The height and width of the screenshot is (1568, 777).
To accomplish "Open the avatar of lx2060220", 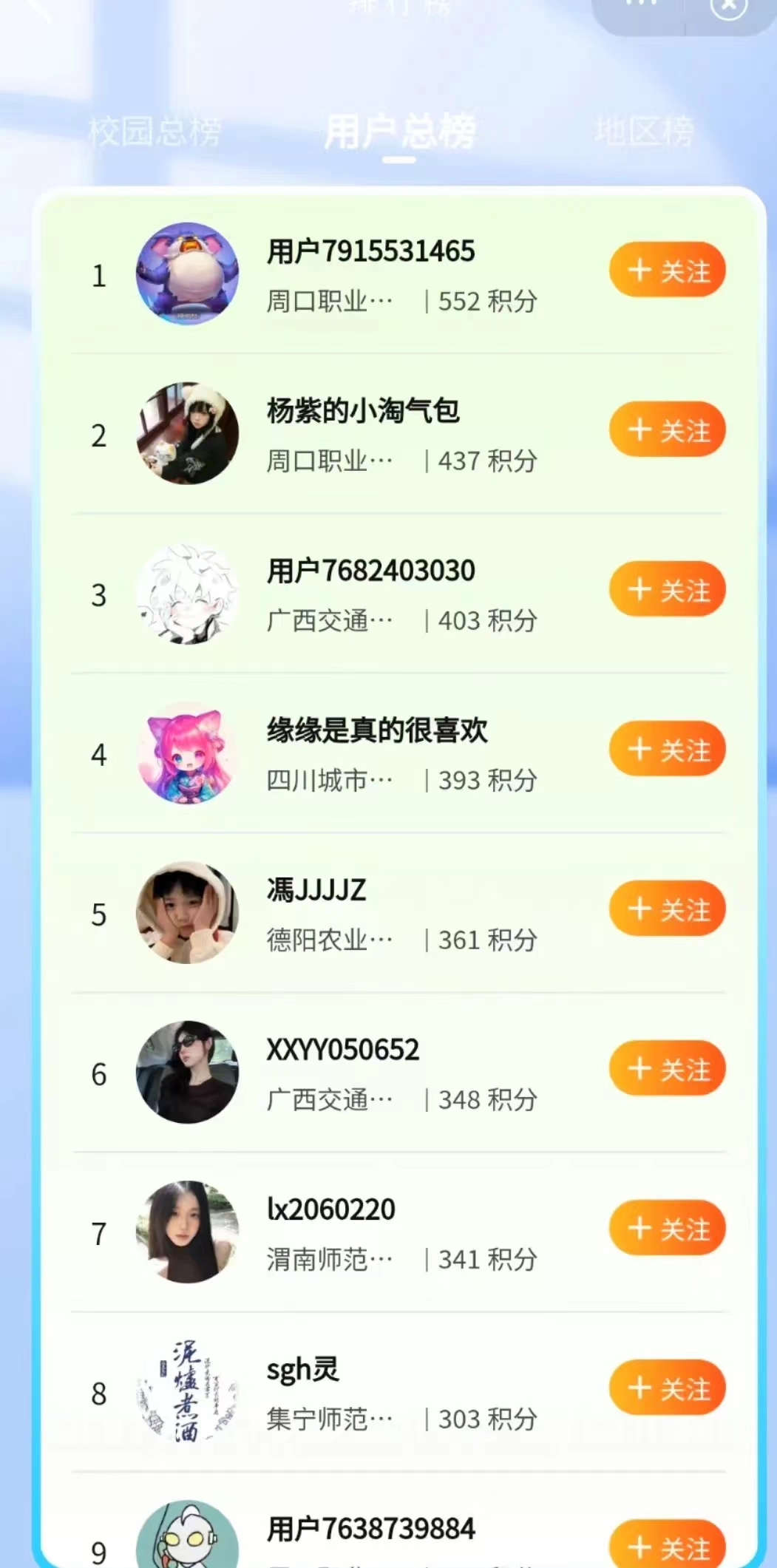I will coord(187,1232).
